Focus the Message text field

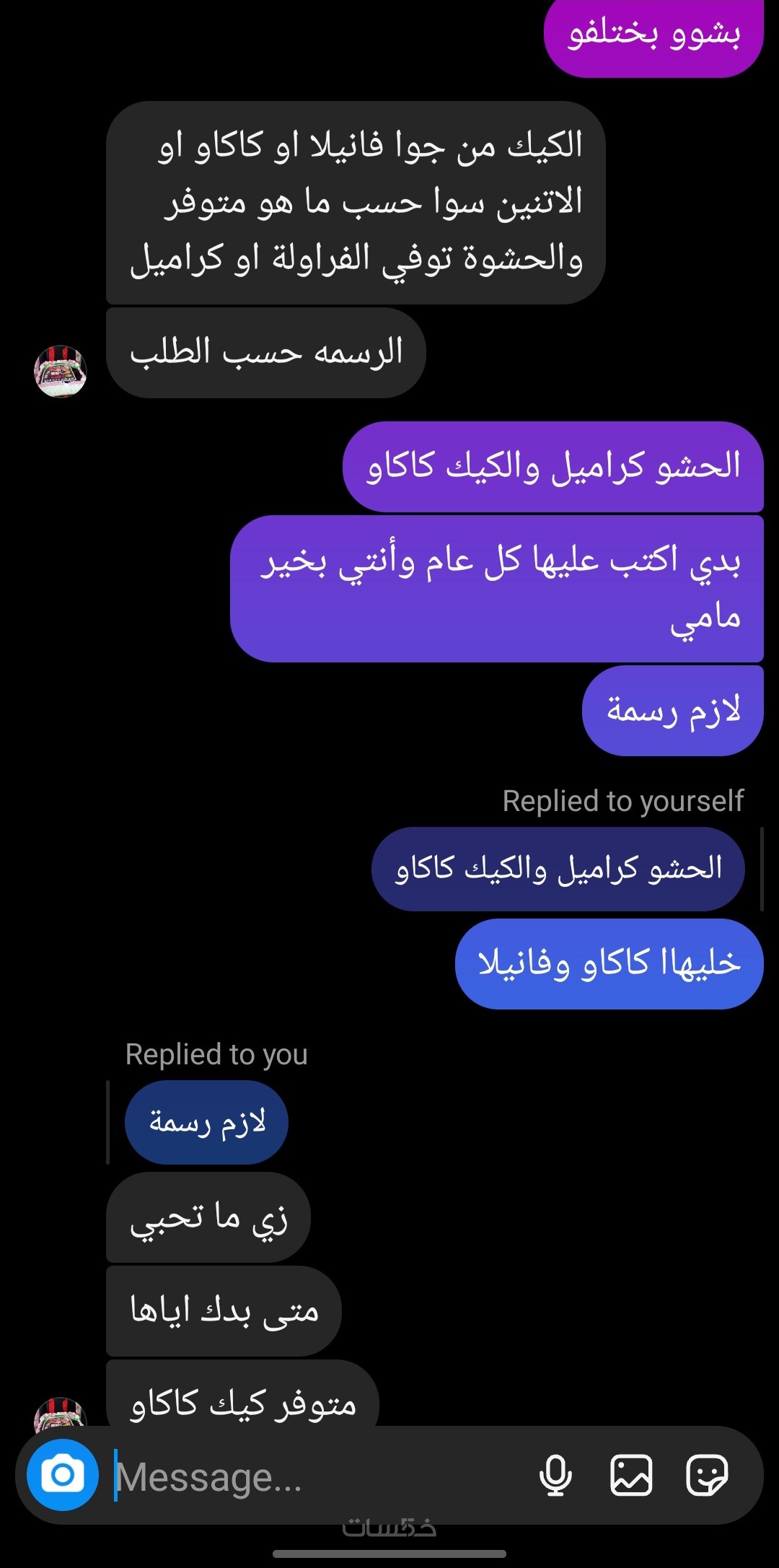(x=317, y=1476)
